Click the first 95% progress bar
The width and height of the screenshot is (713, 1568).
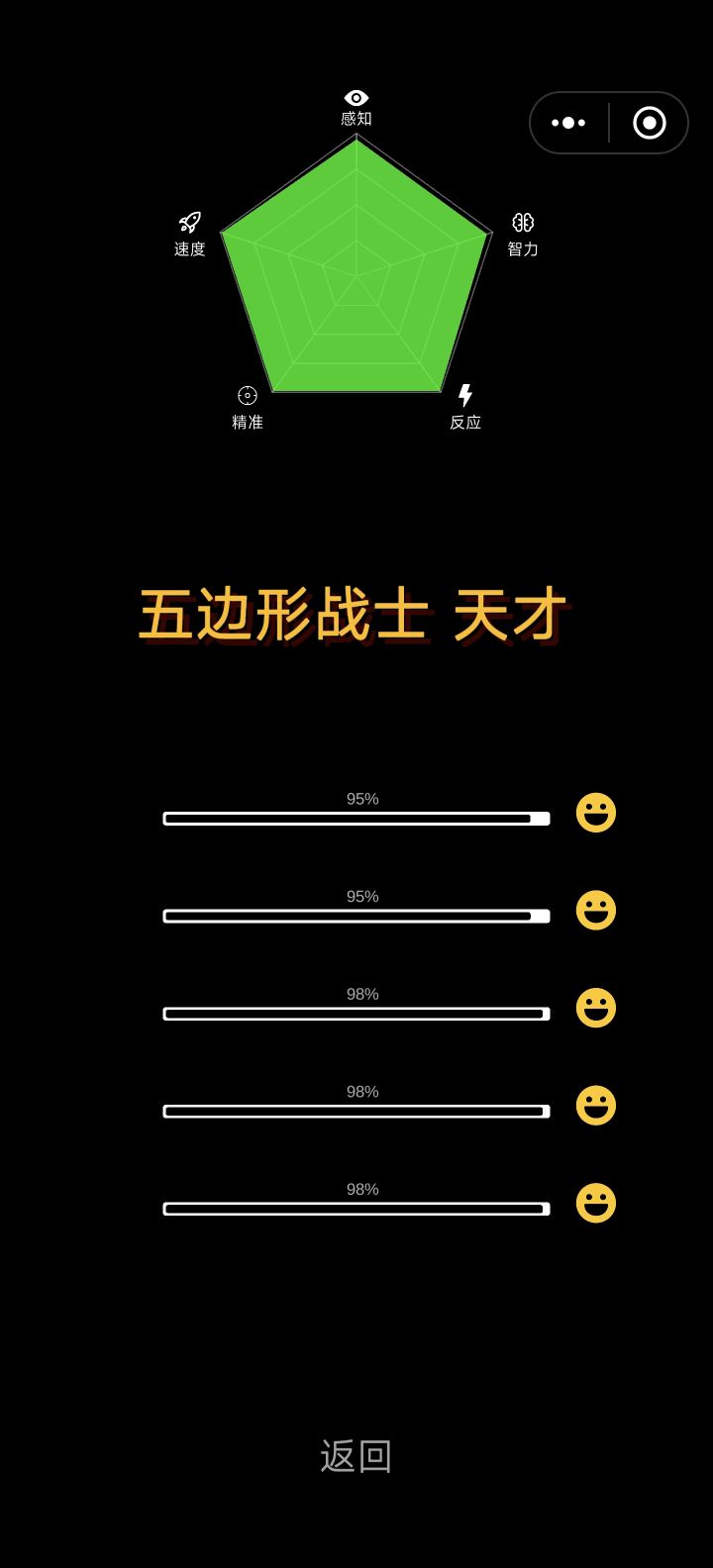tap(356, 818)
